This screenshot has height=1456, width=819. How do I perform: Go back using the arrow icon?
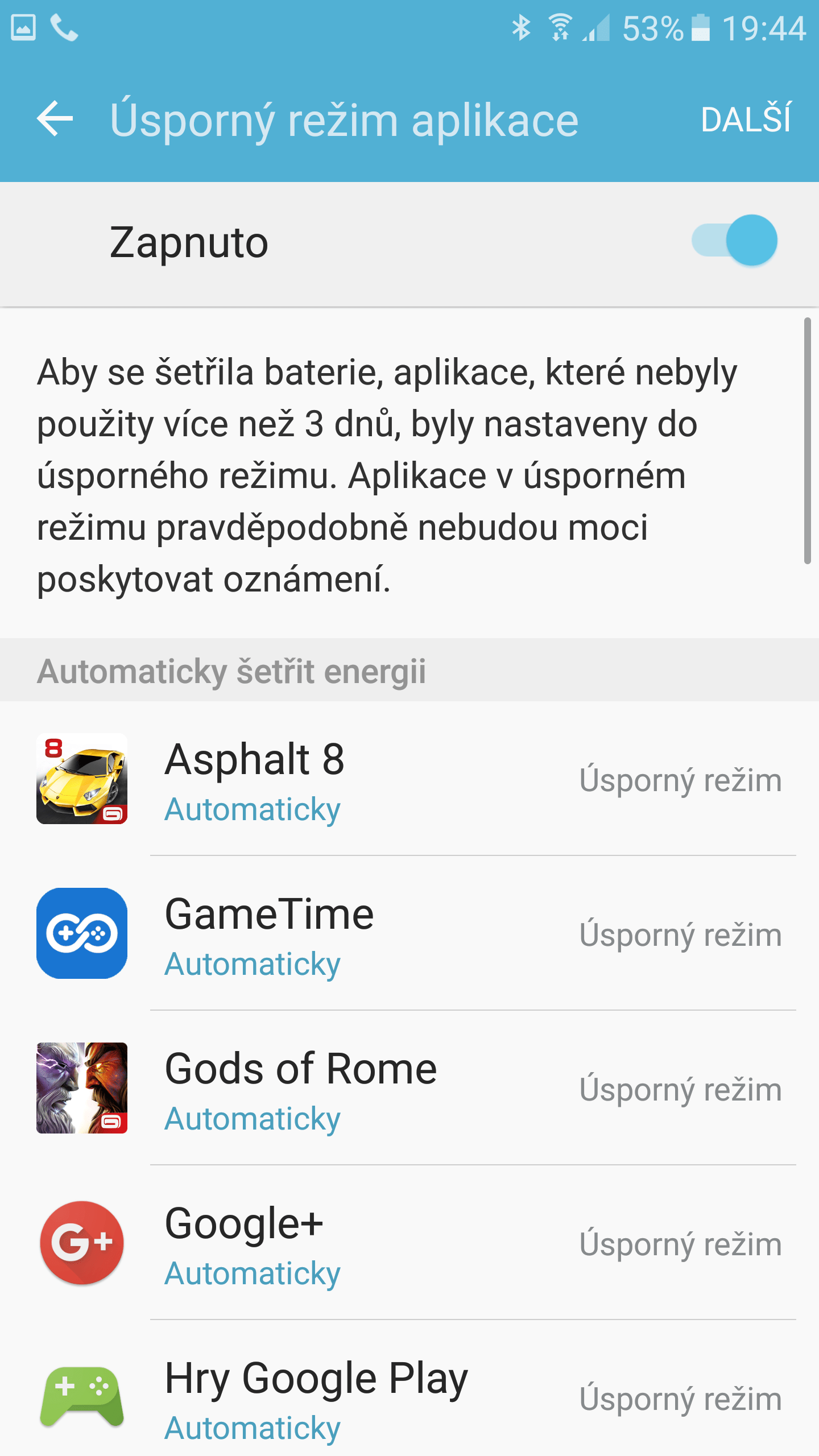55,118
